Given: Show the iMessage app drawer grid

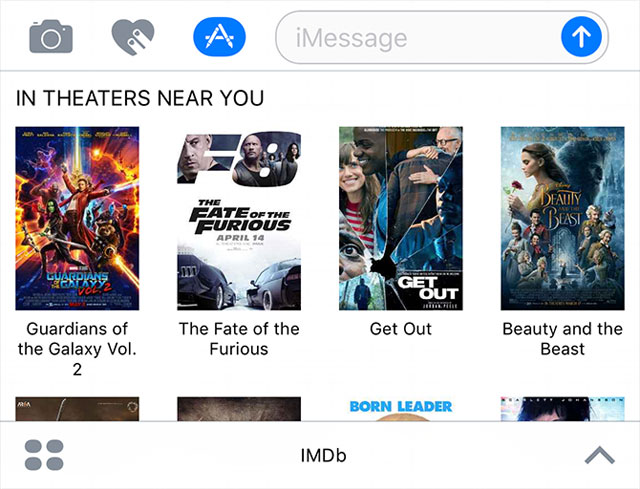Looking at the screenshot, I should click(43, 455).
